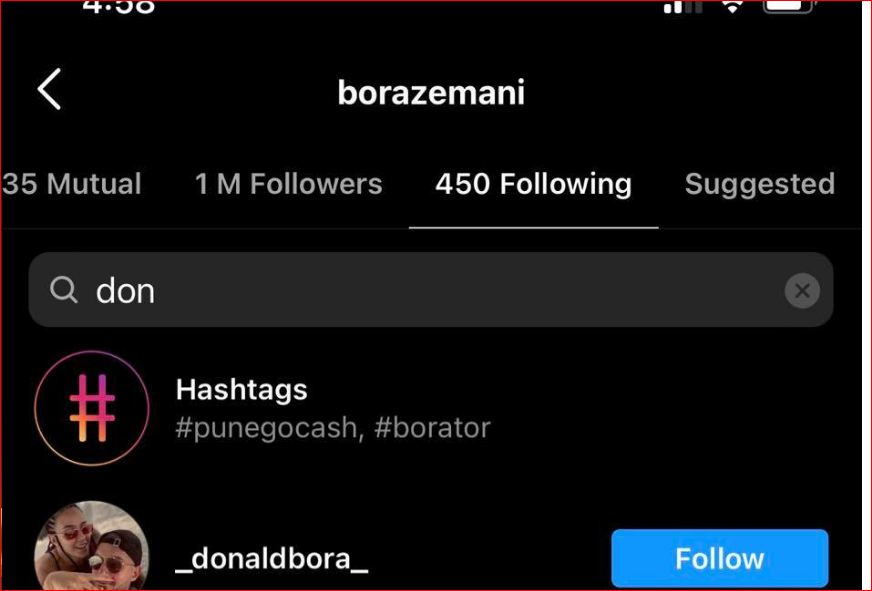Go back from borazemani's following list
Viewport: 872px width, 591px height.
(49, 90)
